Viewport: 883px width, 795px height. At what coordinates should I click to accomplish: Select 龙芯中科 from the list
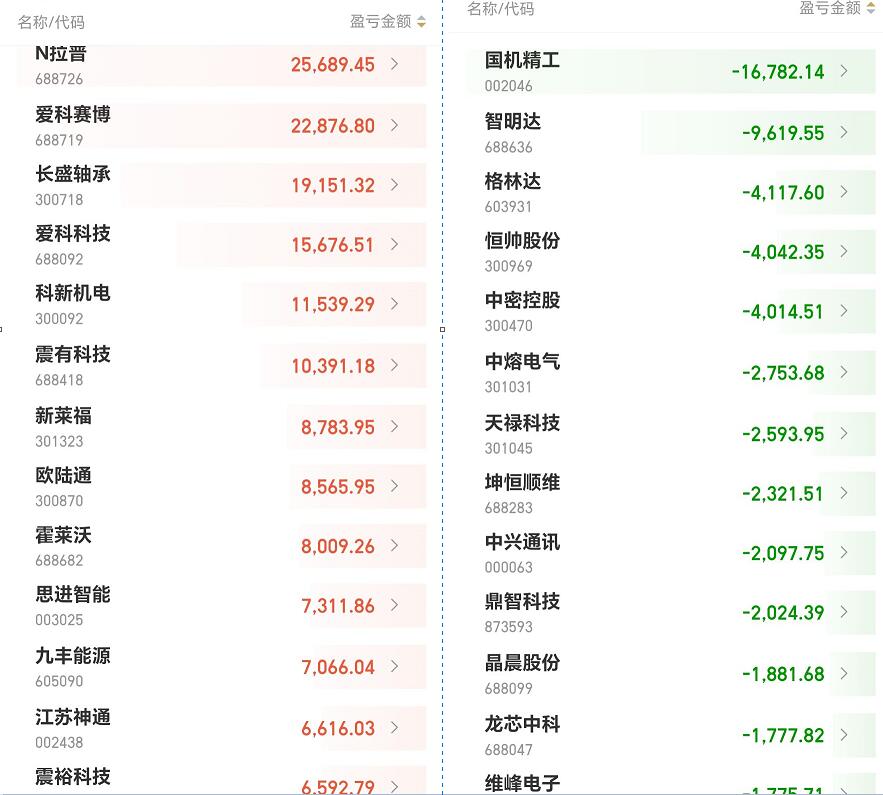pos(670,735)
